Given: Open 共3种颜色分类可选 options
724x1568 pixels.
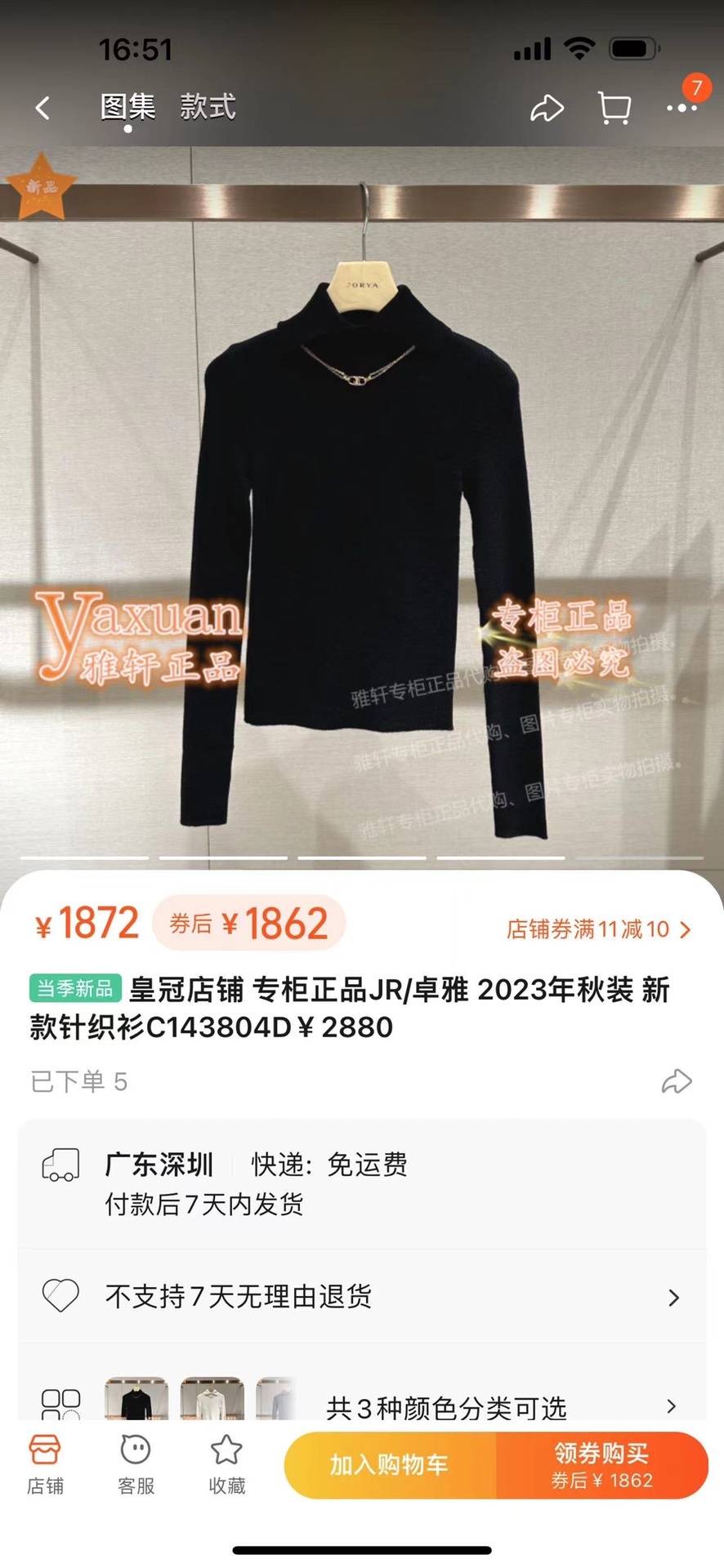Looking at the screenshot, I should [x=446, y=1407].
